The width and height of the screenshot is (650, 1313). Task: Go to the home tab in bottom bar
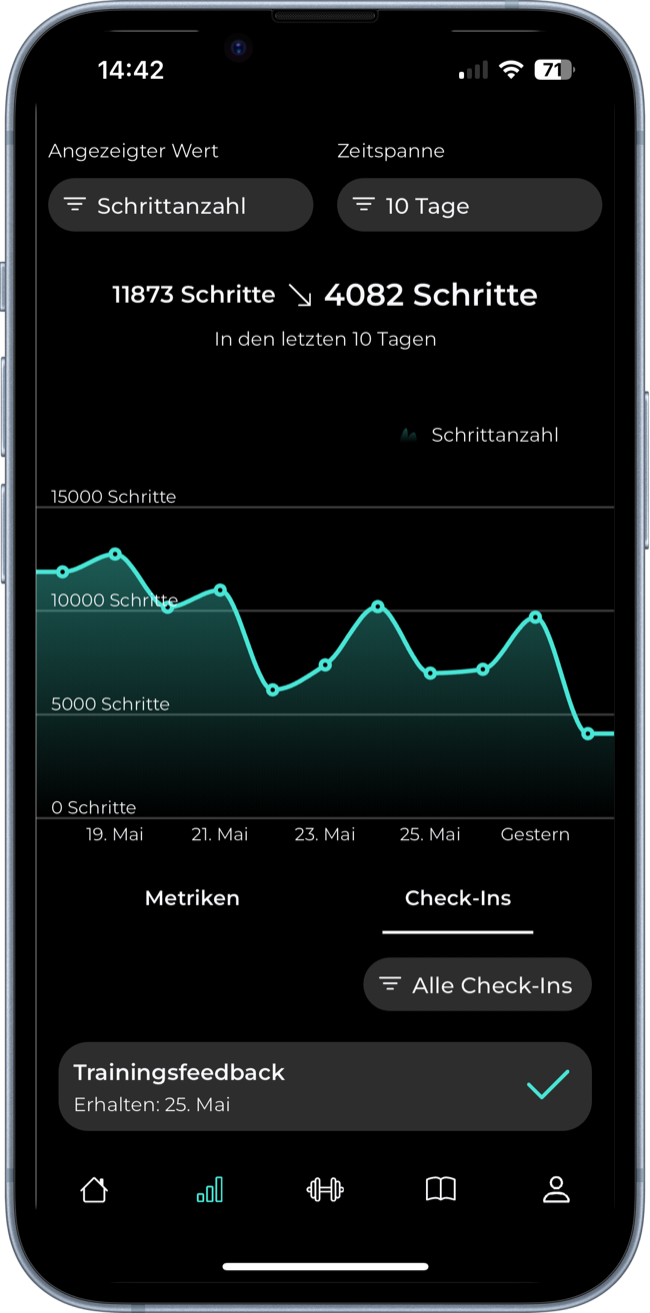point(94,1190)
